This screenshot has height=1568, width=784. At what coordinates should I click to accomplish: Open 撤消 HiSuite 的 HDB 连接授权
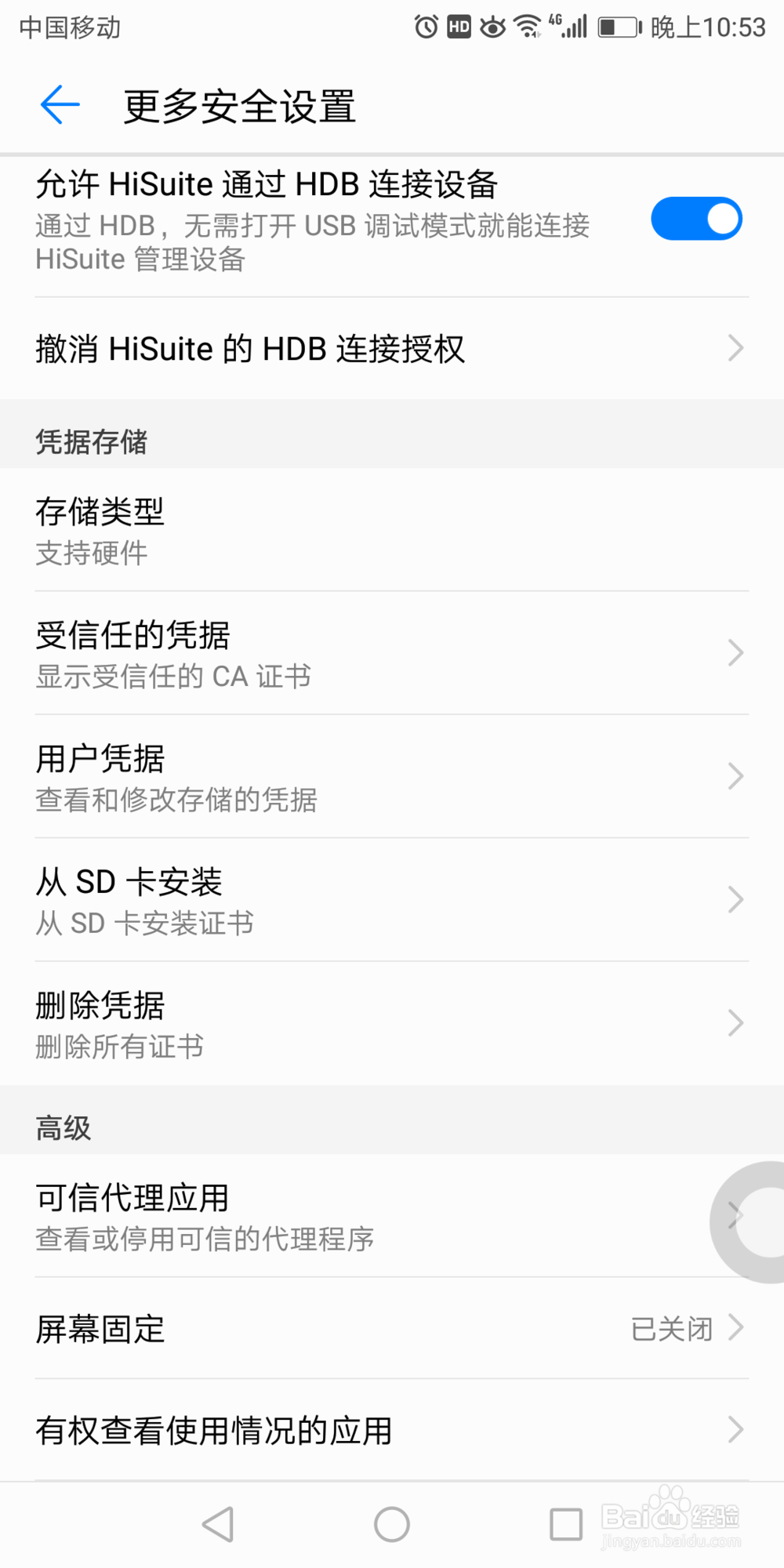392,347
